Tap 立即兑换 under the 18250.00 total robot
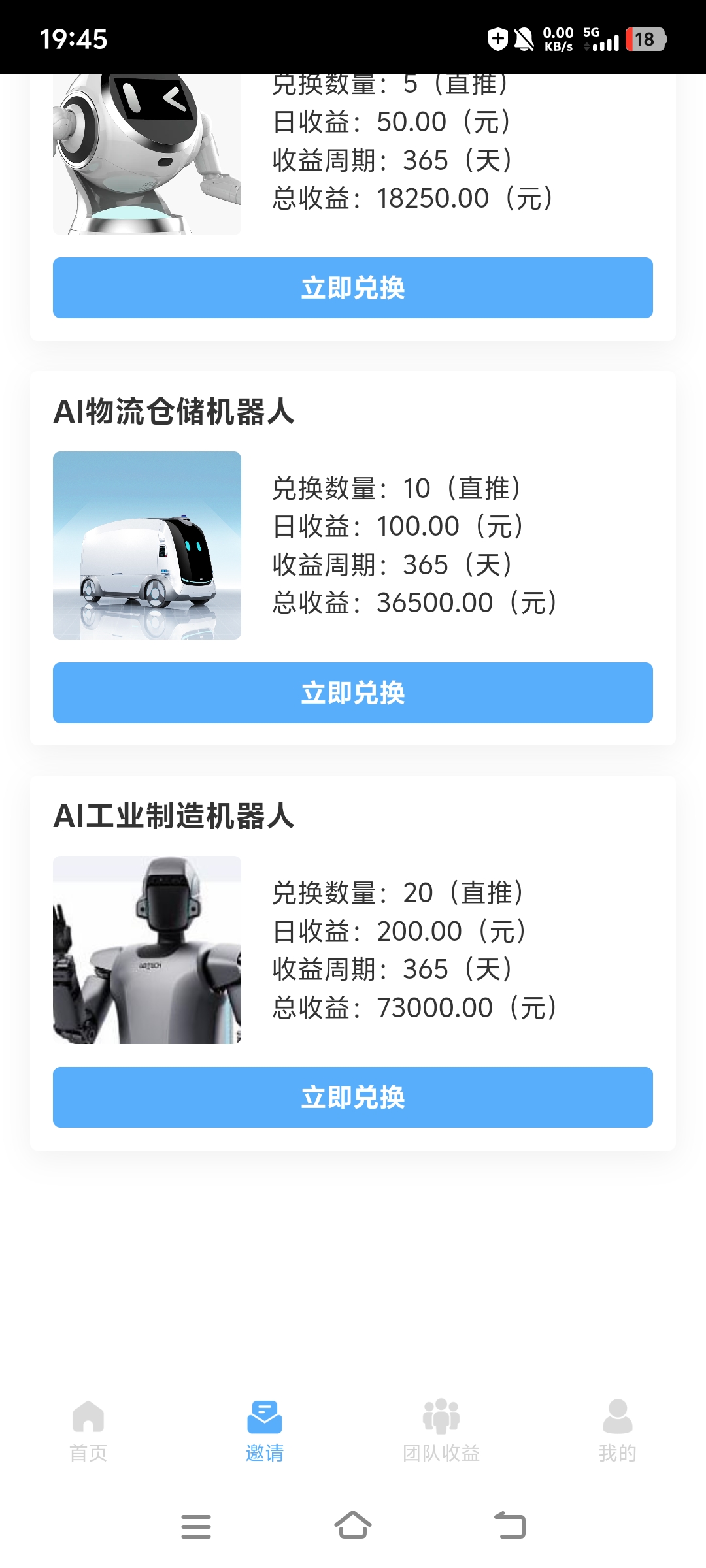 [x=353, y=288]
